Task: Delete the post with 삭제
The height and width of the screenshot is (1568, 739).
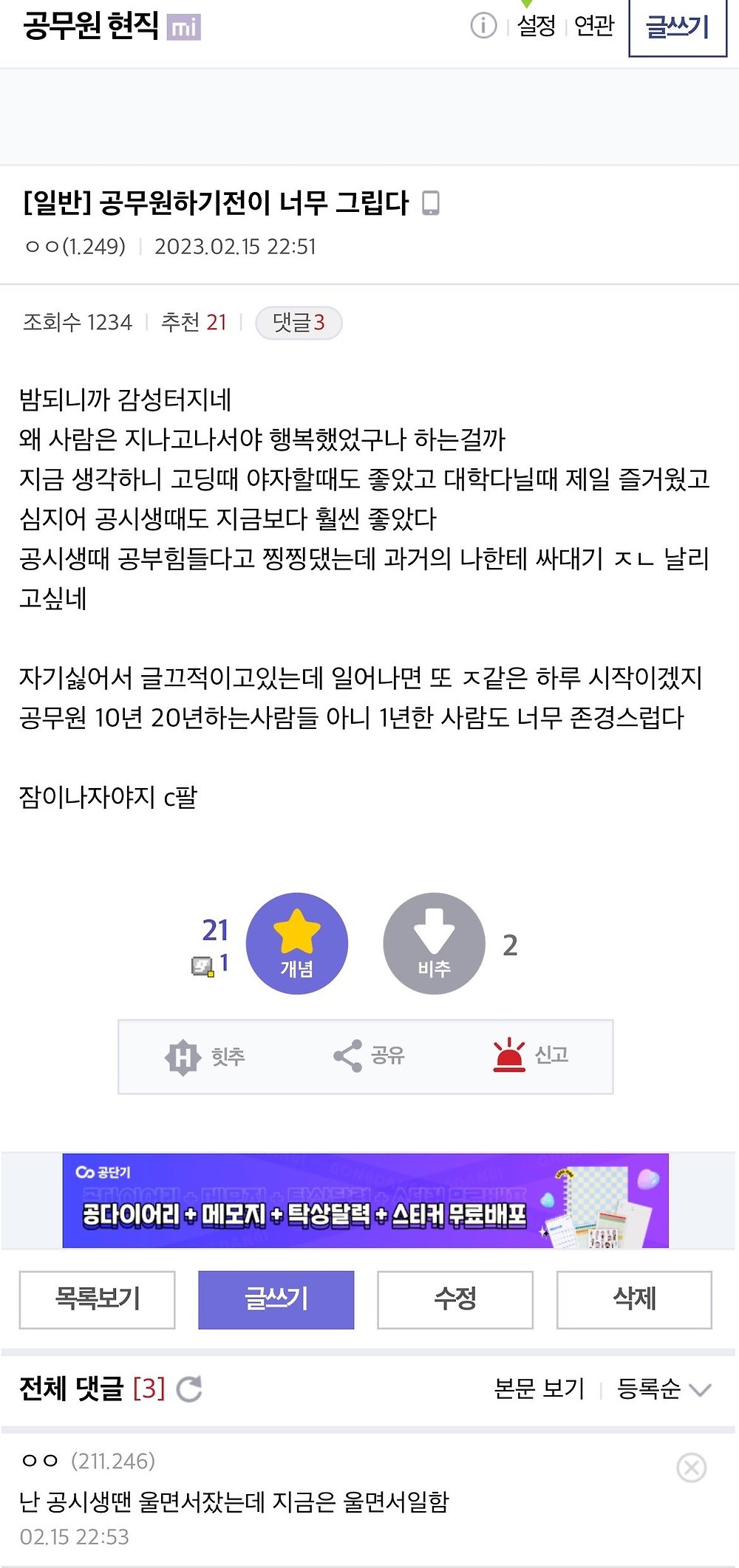Action: (x=634, y=1300)
